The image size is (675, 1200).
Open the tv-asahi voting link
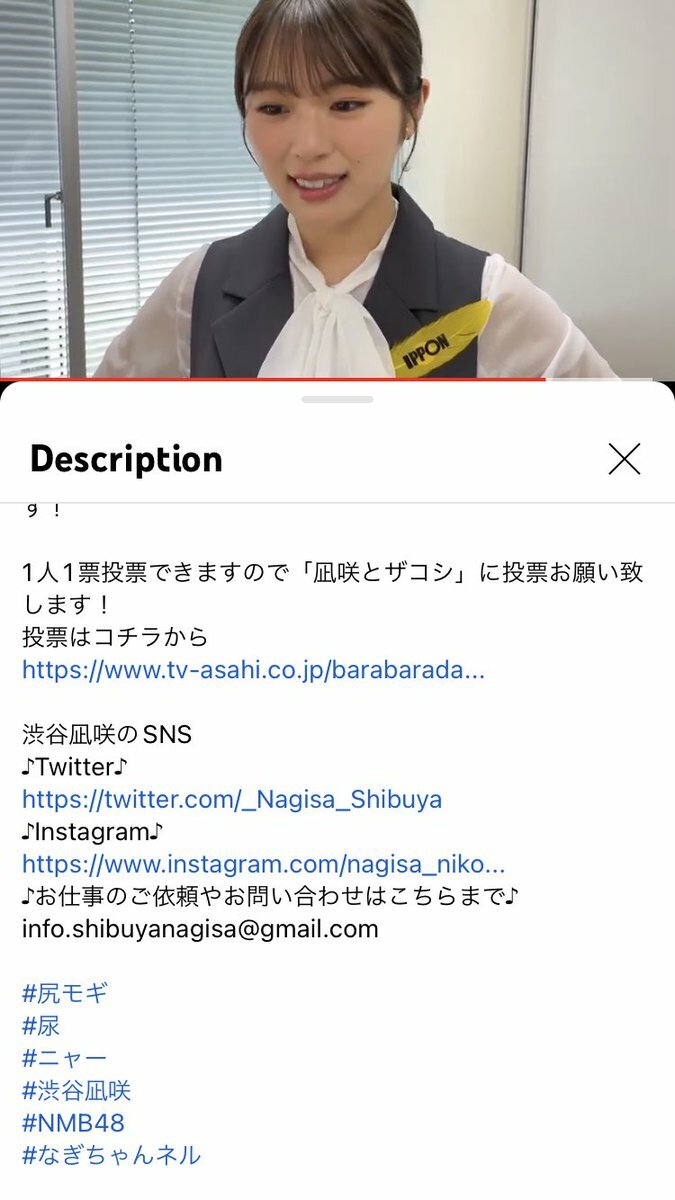click(x=253, y=670)
